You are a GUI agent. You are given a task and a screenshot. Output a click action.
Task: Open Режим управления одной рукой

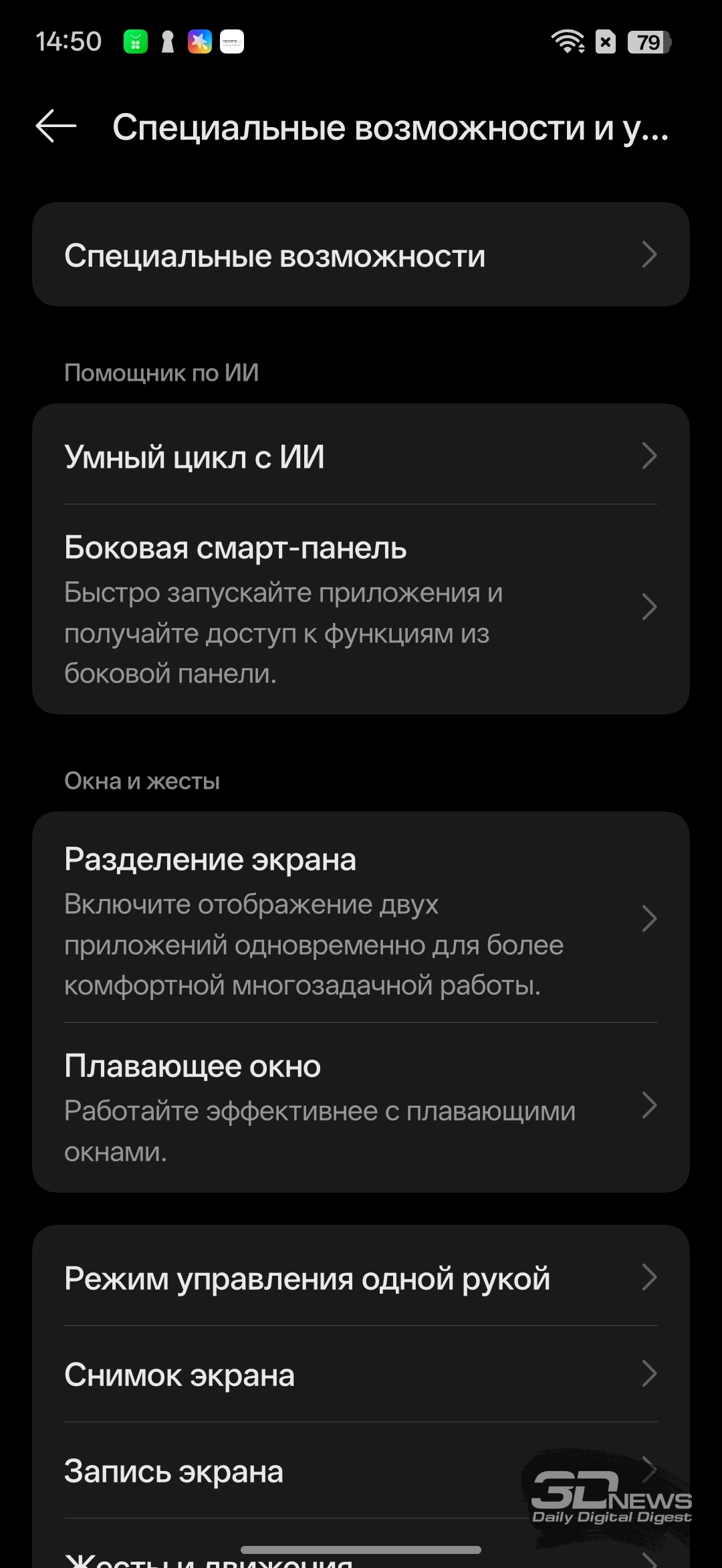click(361, 1278)
